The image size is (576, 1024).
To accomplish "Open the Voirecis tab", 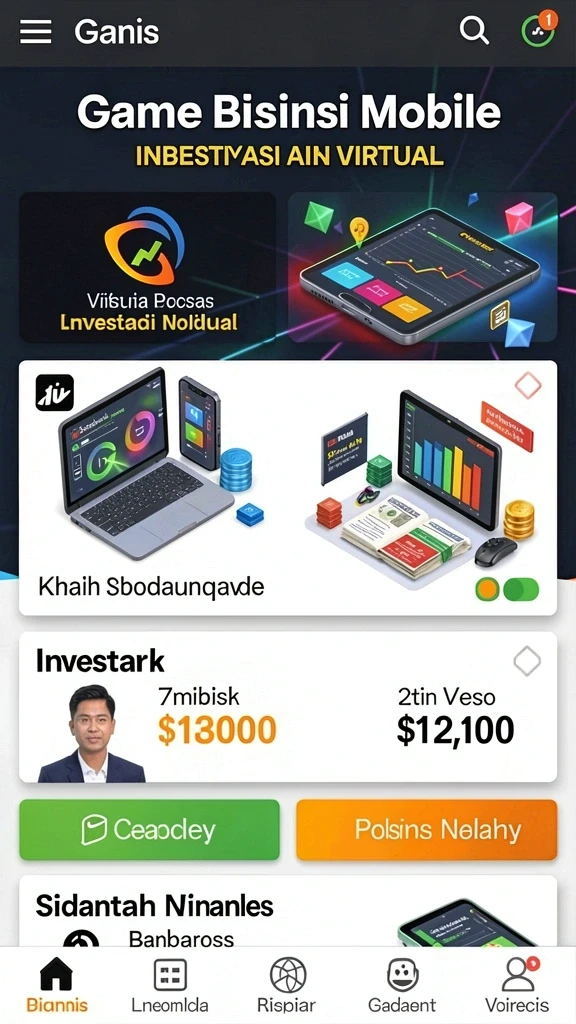I will [x=517, y=985].
